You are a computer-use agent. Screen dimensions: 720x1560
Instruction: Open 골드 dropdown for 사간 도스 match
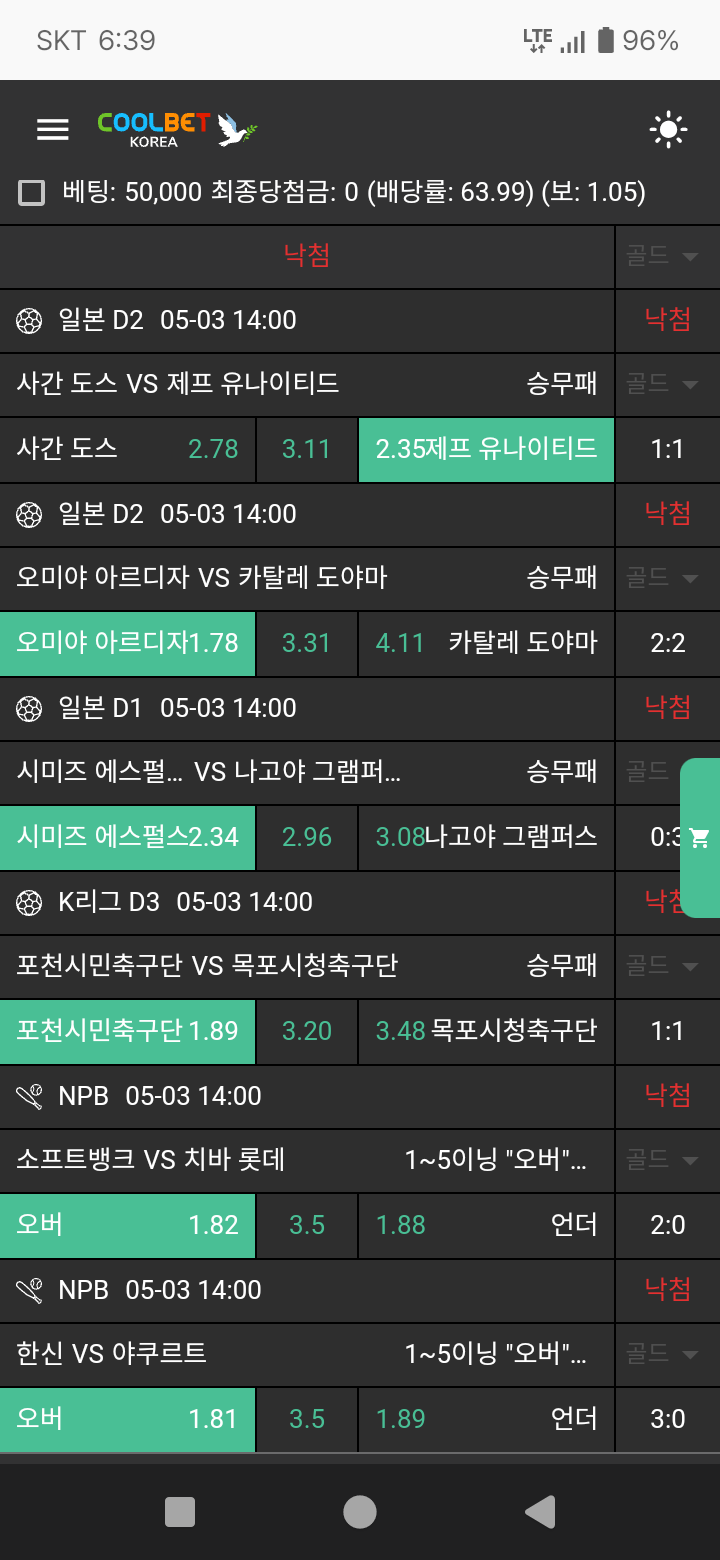662,384
